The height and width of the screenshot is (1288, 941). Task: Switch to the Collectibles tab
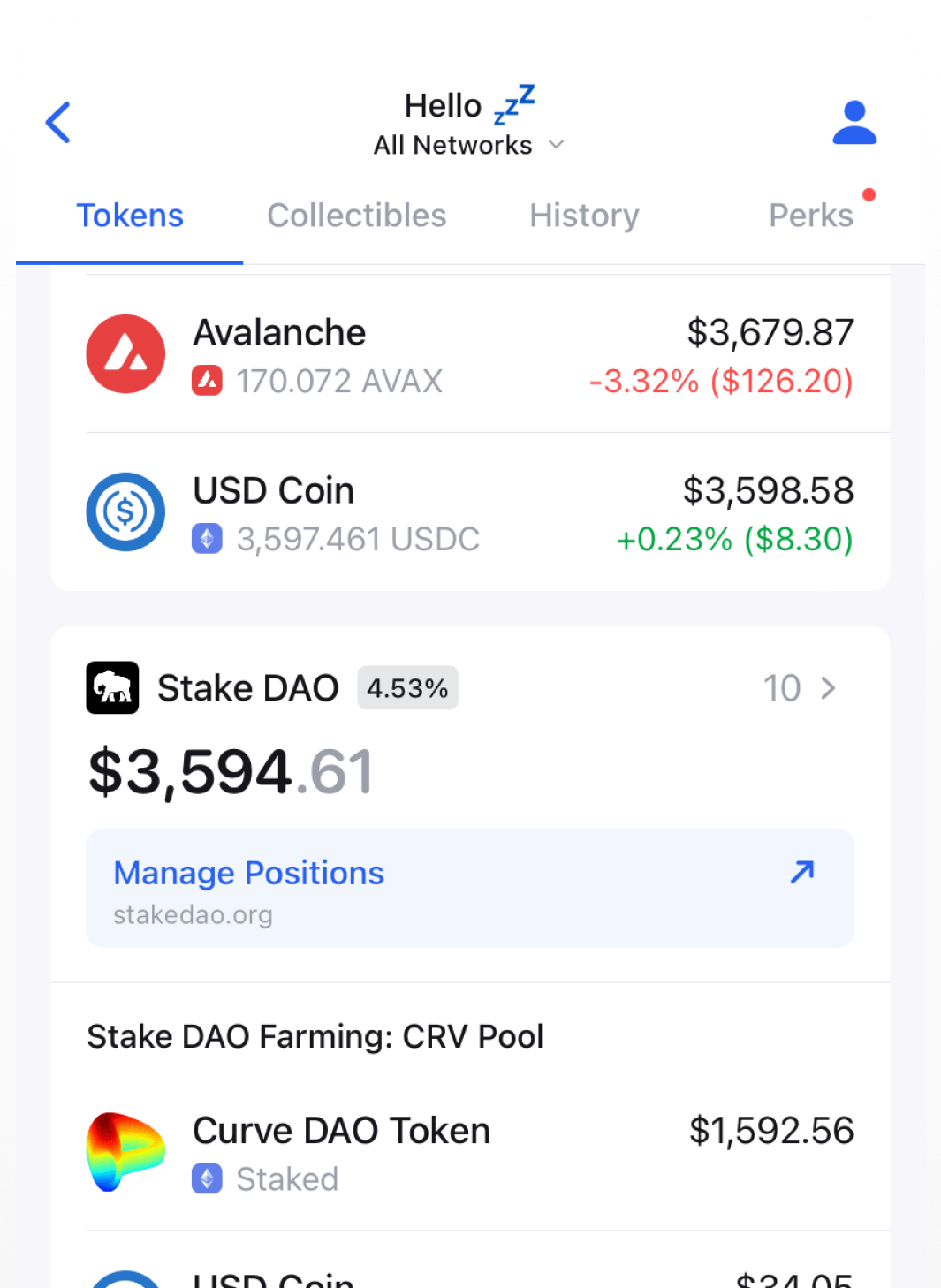(357, 216)
